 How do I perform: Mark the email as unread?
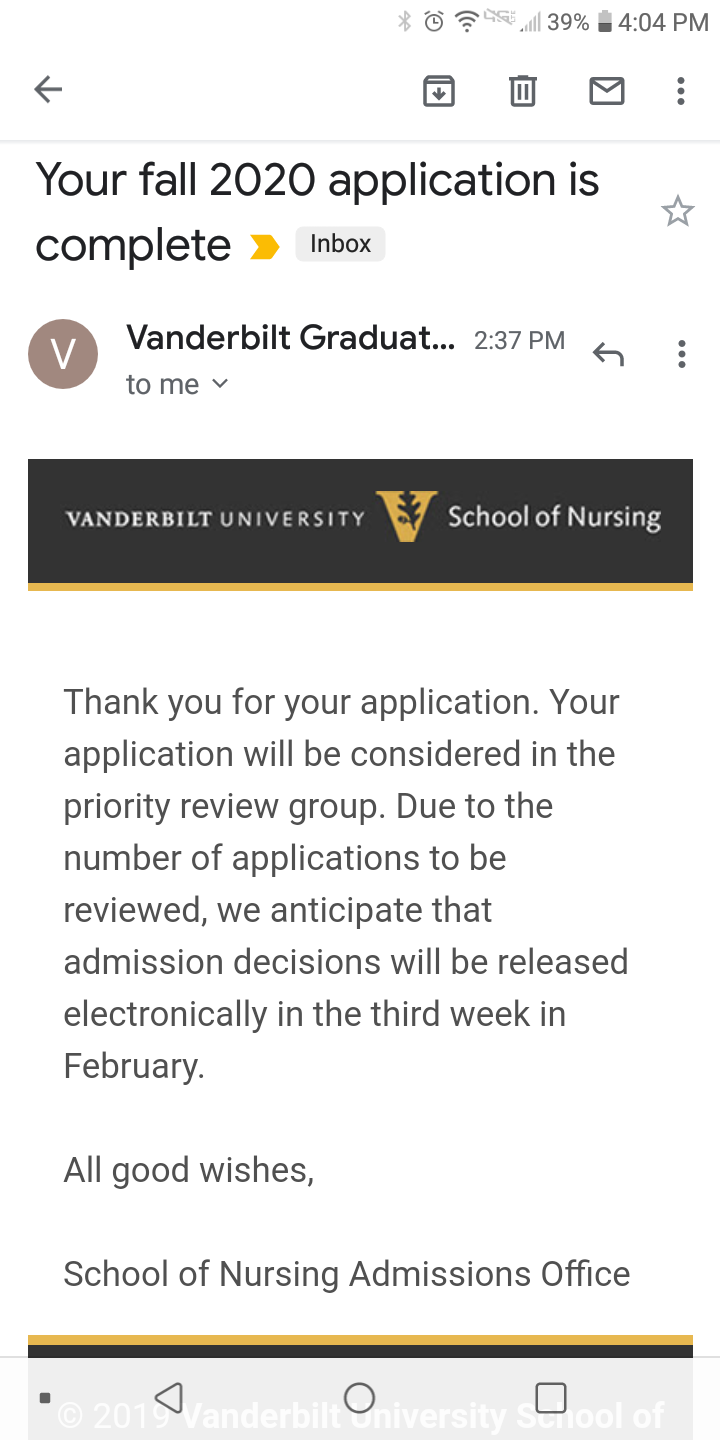[x=606, y=91]
